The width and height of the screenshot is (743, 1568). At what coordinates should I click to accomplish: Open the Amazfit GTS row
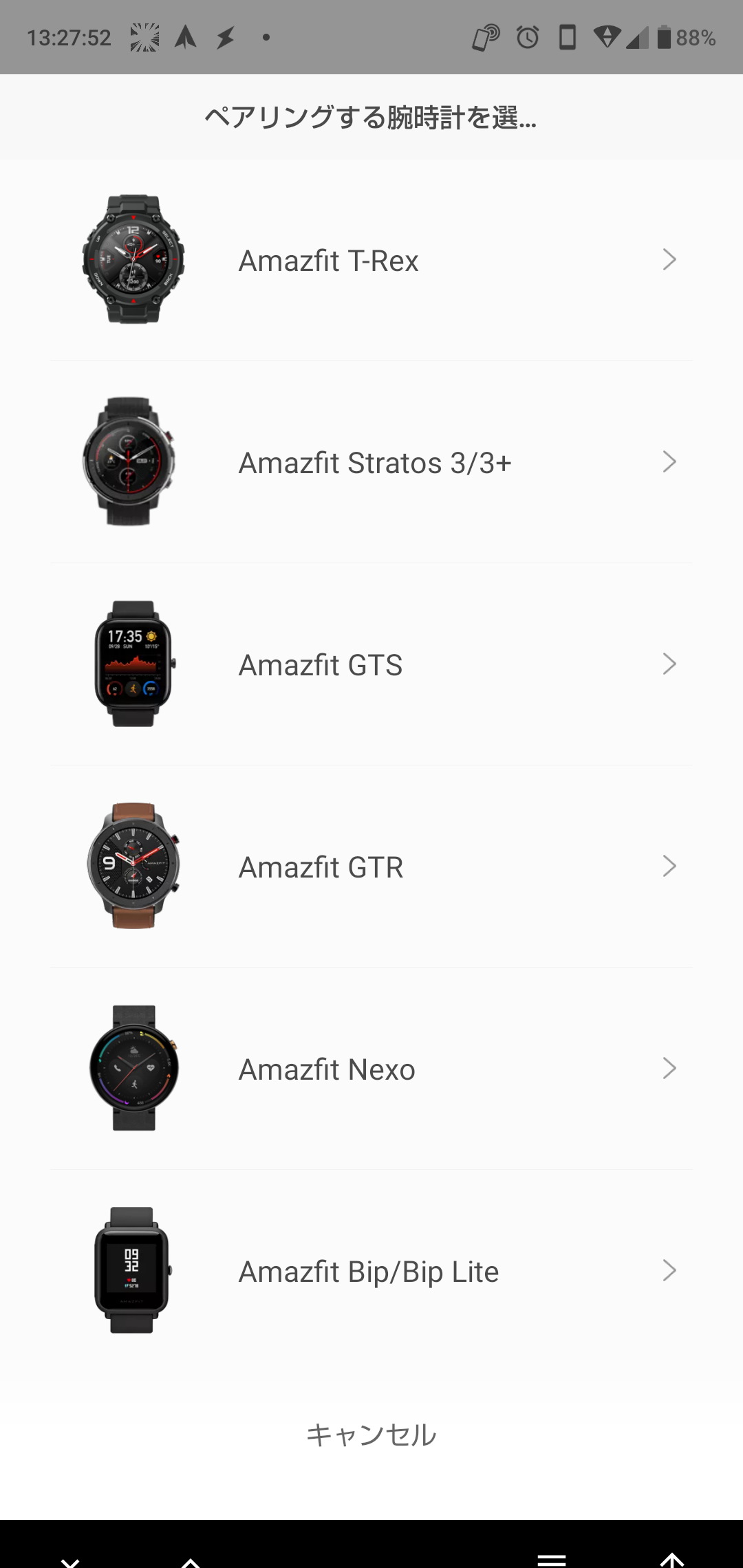coord(371,664)
